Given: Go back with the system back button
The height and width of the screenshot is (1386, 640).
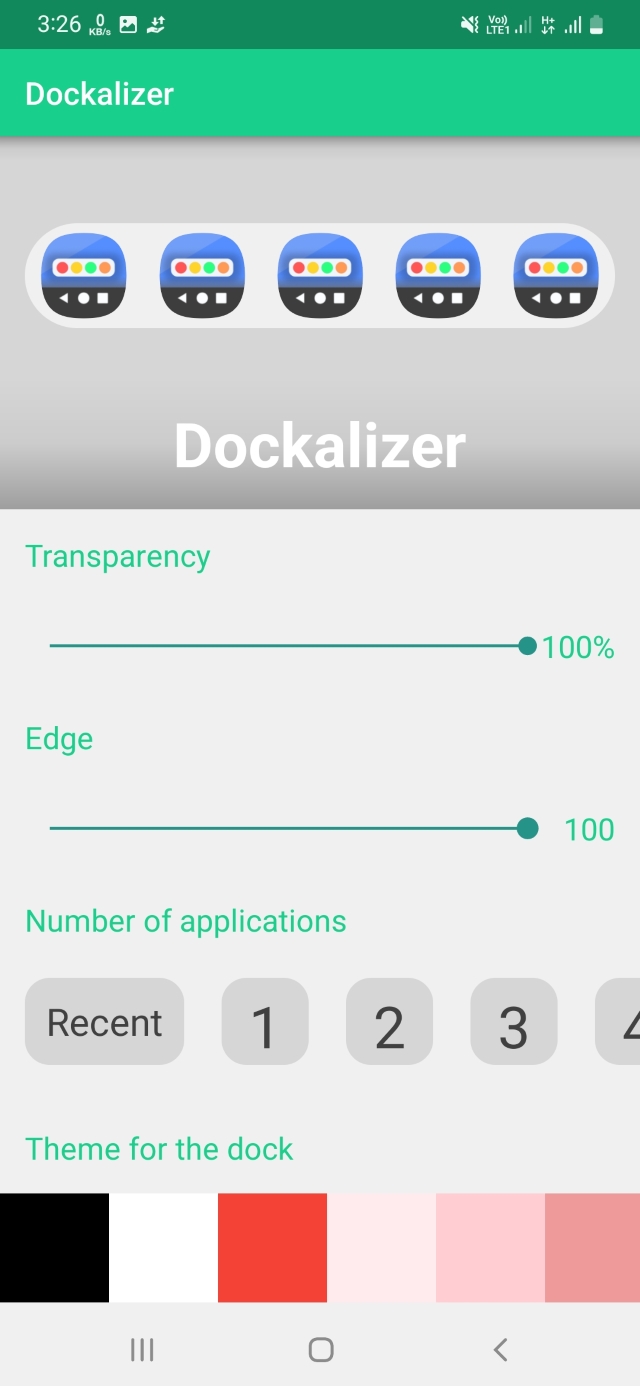Looking at the screenshot, I should pyautogui.click(x=500, y=1350).
